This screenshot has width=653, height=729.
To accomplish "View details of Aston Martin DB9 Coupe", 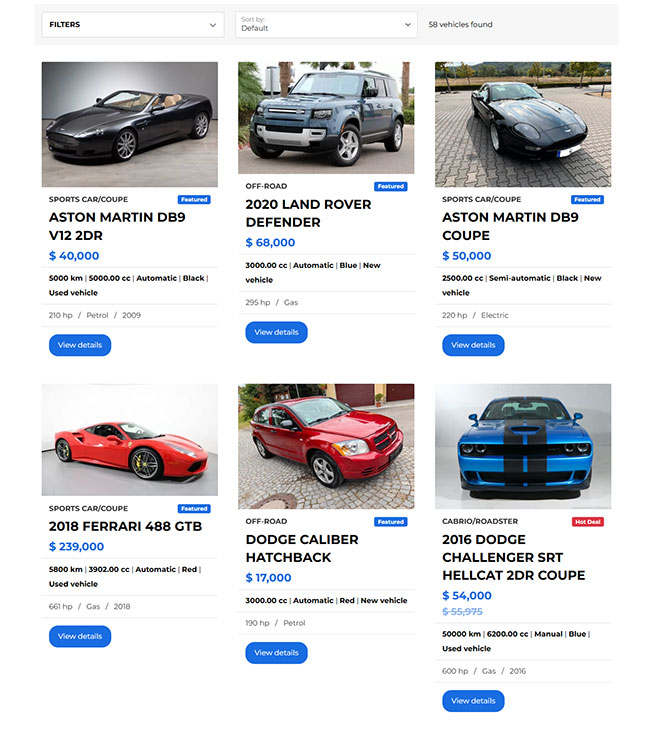I will coord(473,345).
